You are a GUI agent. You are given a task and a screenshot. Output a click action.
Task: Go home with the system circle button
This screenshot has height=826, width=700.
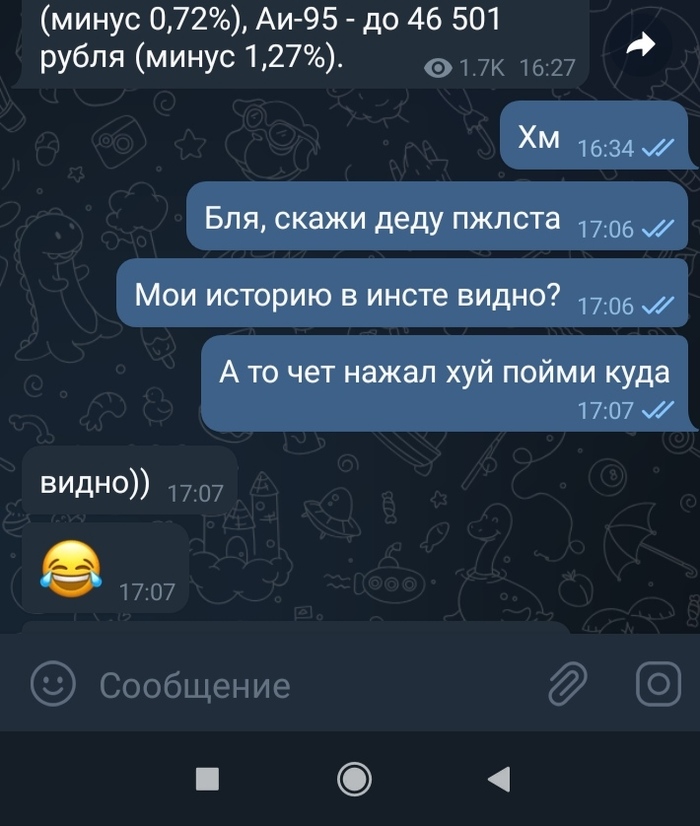354,779
